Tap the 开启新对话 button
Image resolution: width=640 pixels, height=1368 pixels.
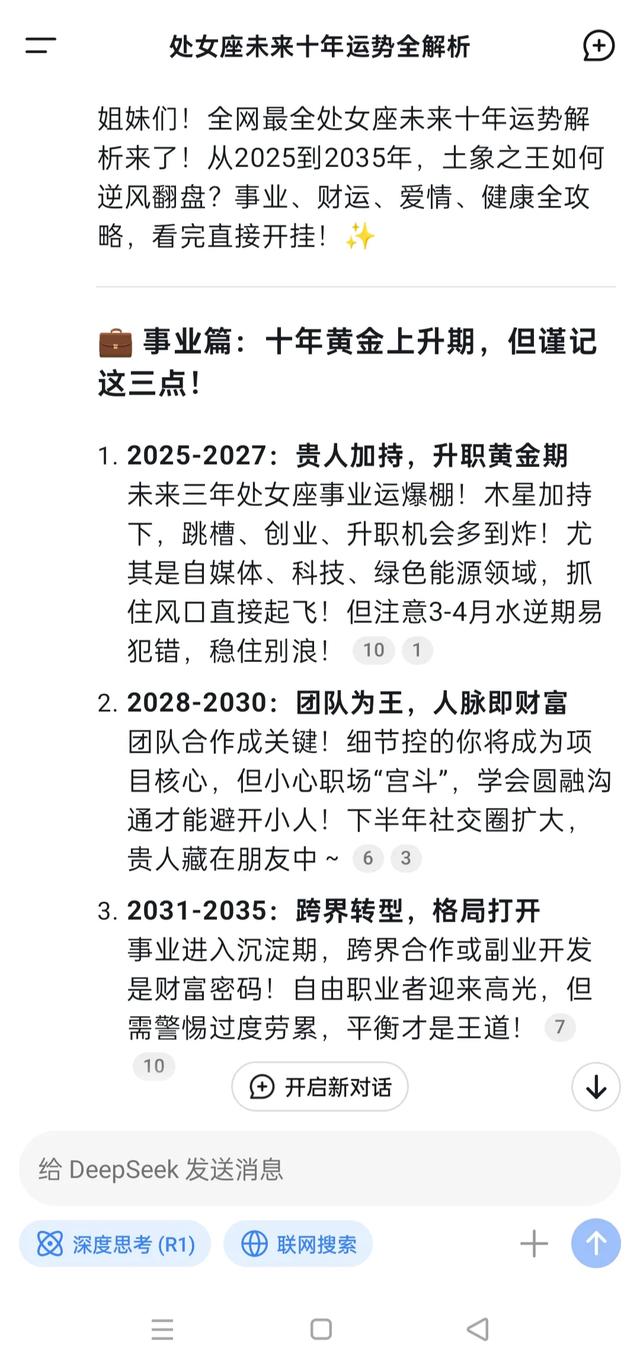pyautogui.click(x=320, y=1087)
